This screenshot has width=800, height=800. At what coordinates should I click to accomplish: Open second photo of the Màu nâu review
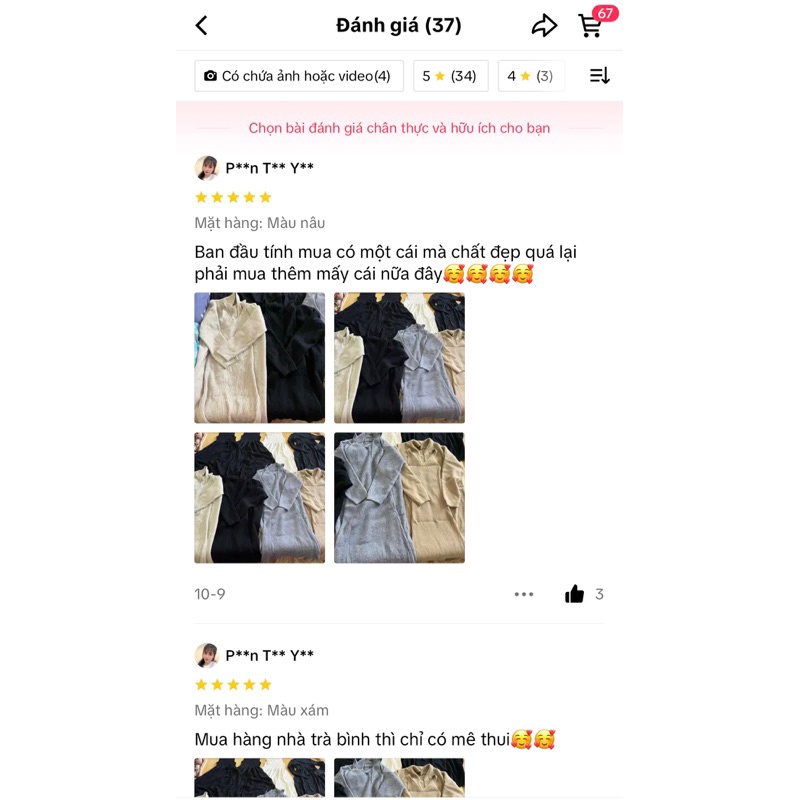point(399,358)
